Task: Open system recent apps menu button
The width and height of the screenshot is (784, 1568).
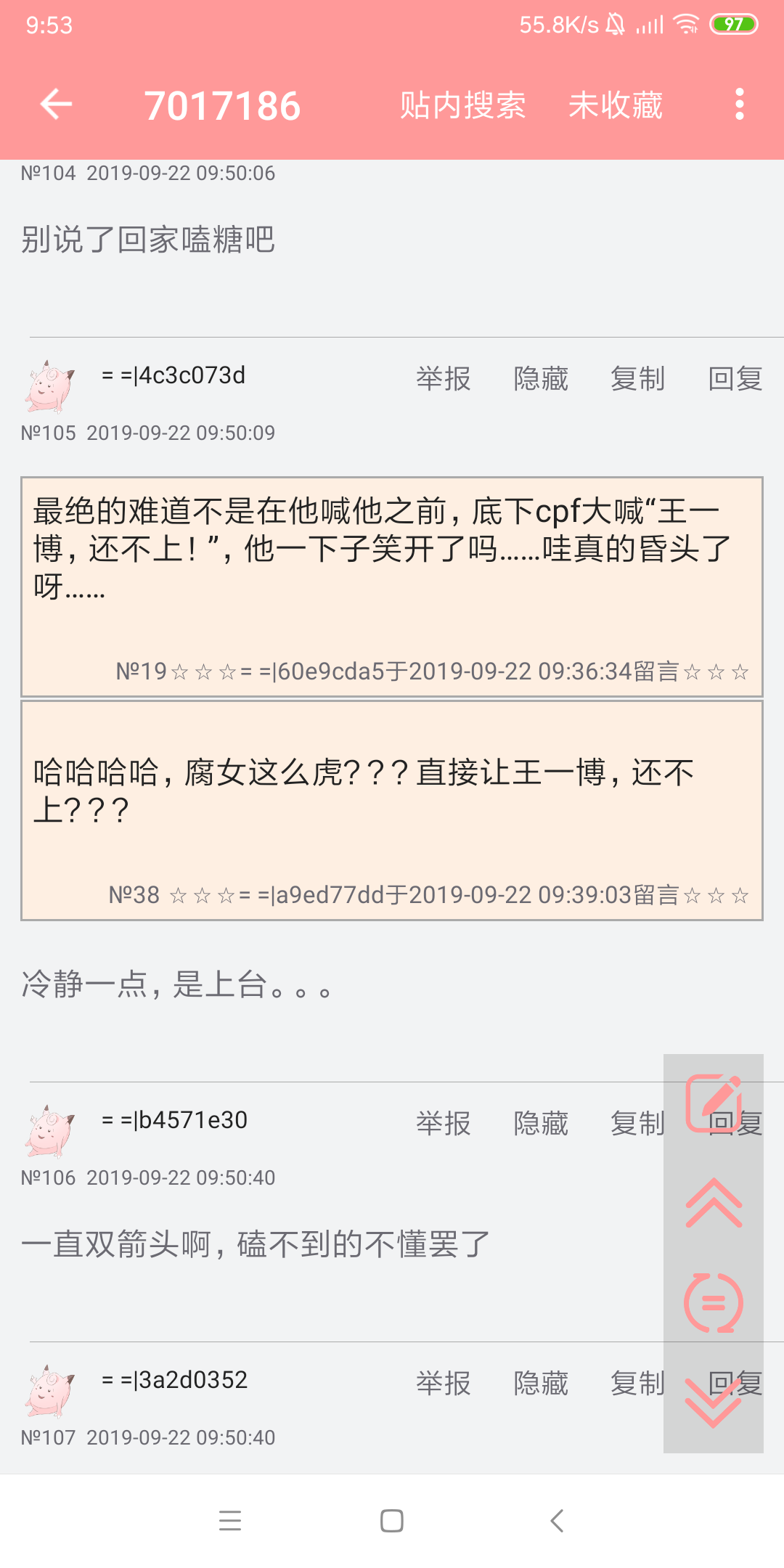Action: click(230, 1520)
